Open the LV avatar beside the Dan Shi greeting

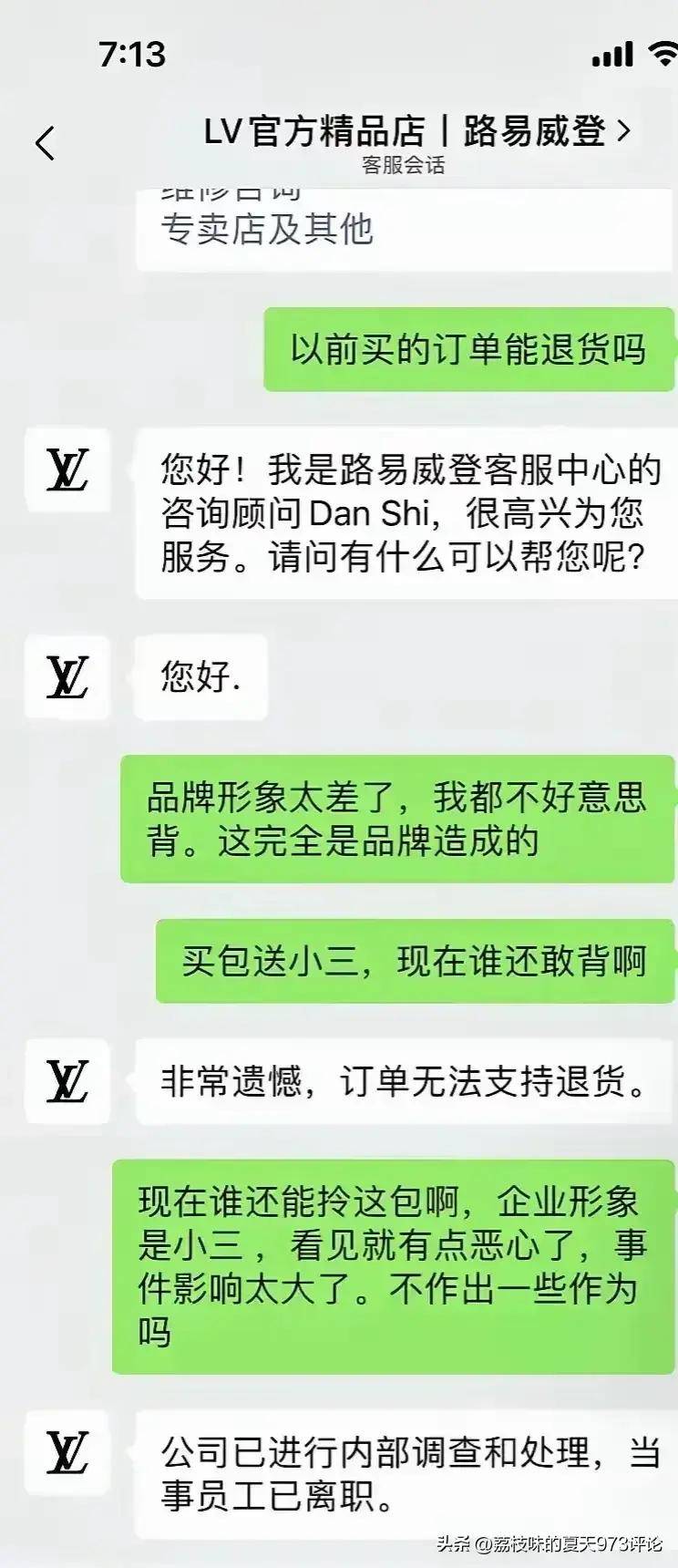click(67, 470)
